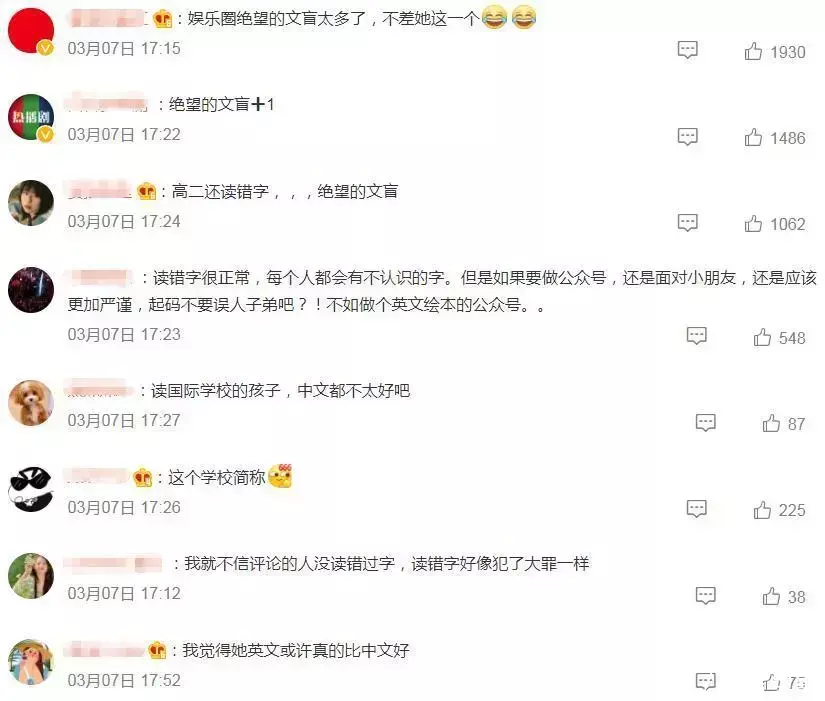Like the comment 我觉得她英文或许真的比中文好
This screenshot has width=825, height=701.
point(771,683)
